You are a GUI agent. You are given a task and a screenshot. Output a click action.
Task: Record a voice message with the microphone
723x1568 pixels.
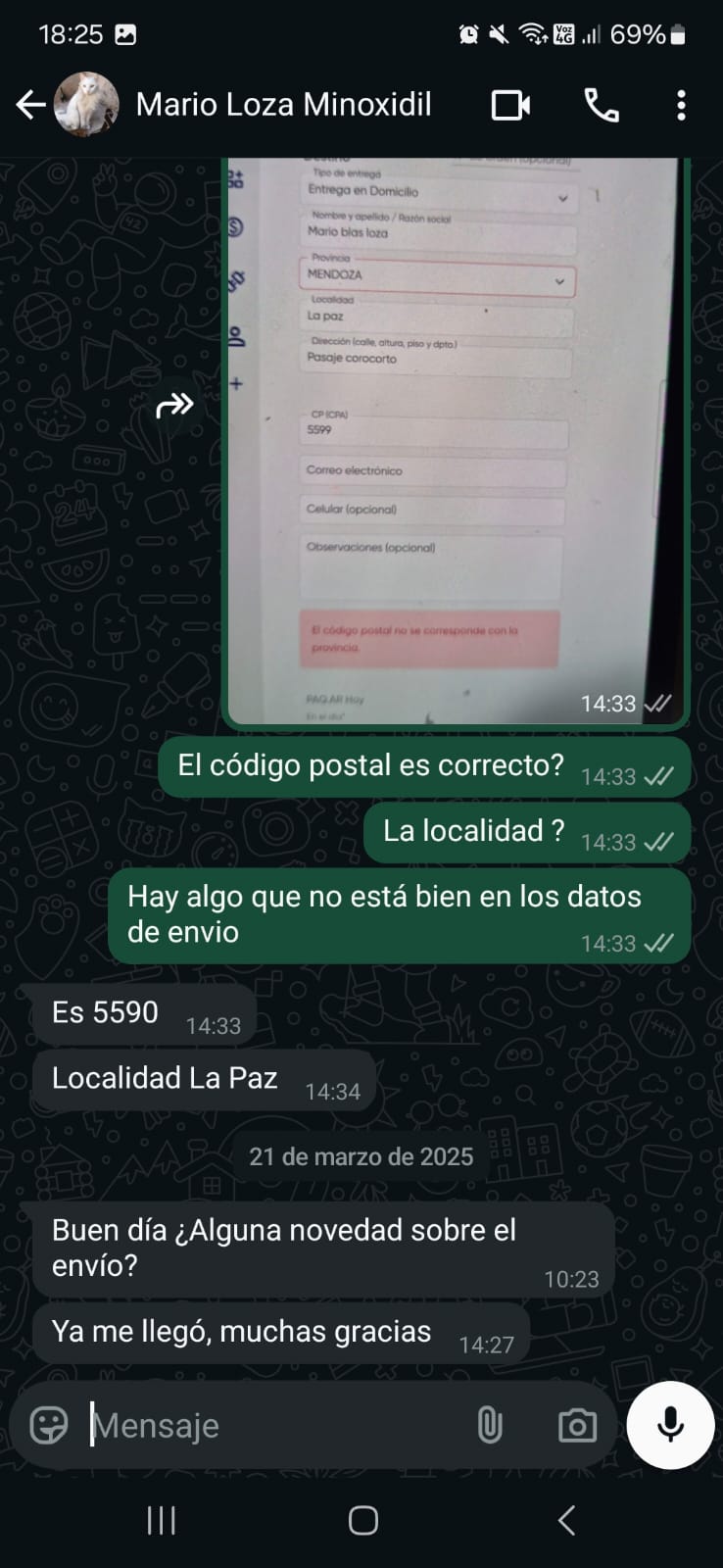[x=670, y=1425]
